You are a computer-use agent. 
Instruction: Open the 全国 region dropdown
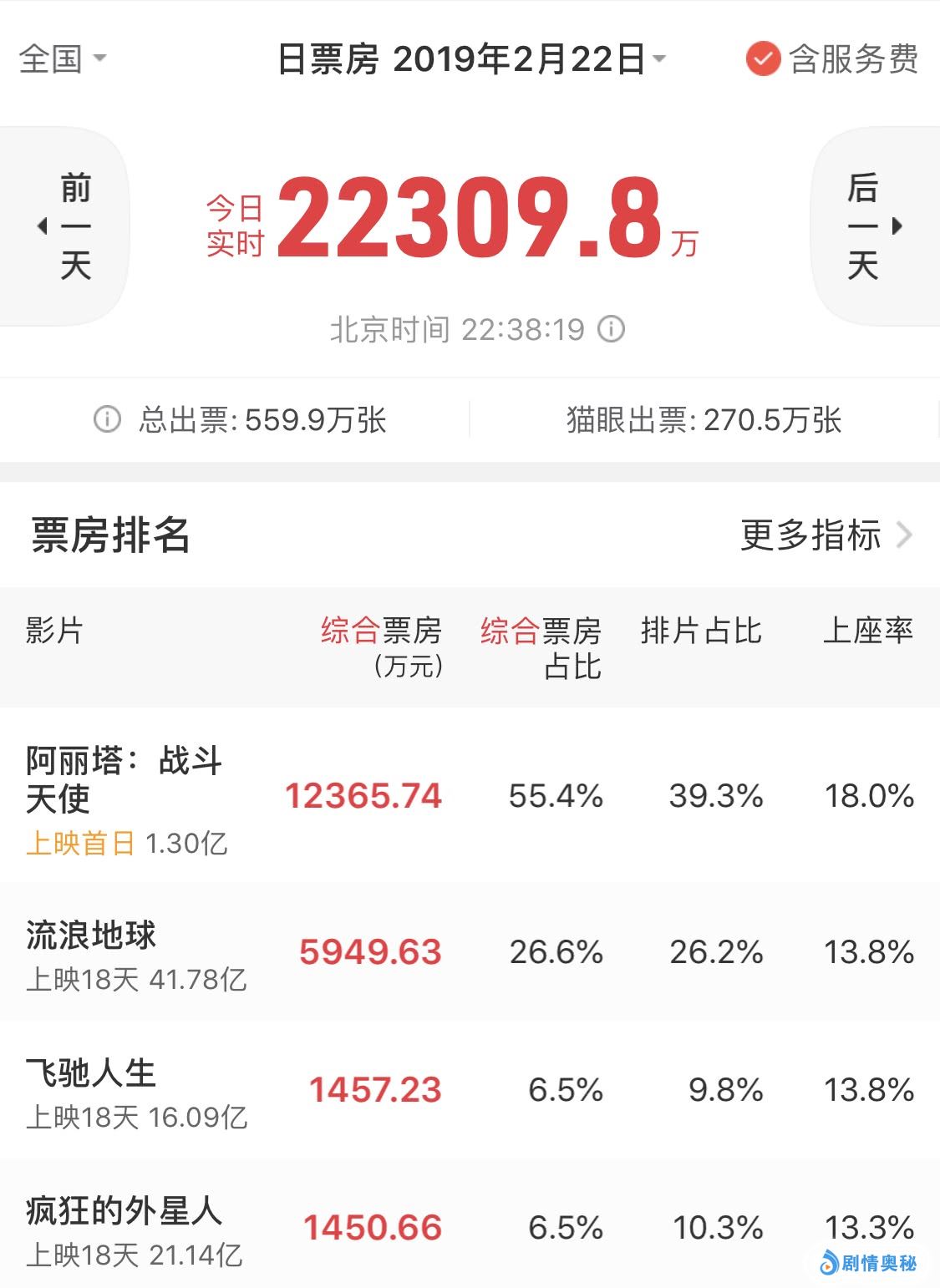point(63,58)
